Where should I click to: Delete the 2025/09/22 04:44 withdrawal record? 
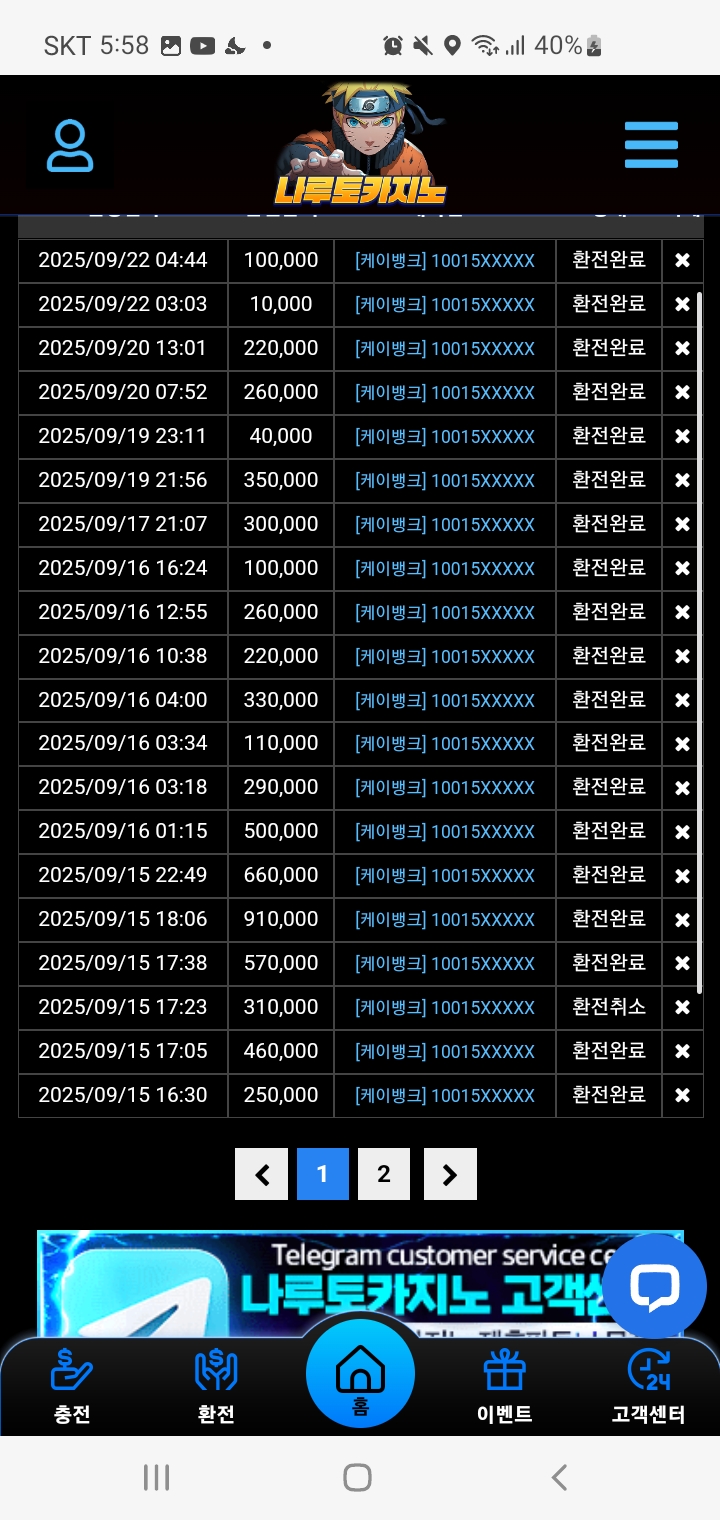(x=682, y=261)
